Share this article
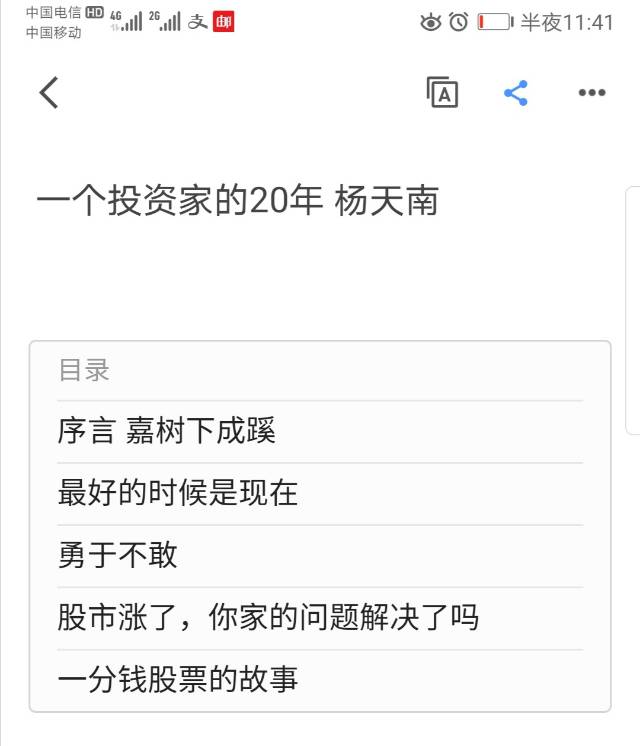 point(516,93)
